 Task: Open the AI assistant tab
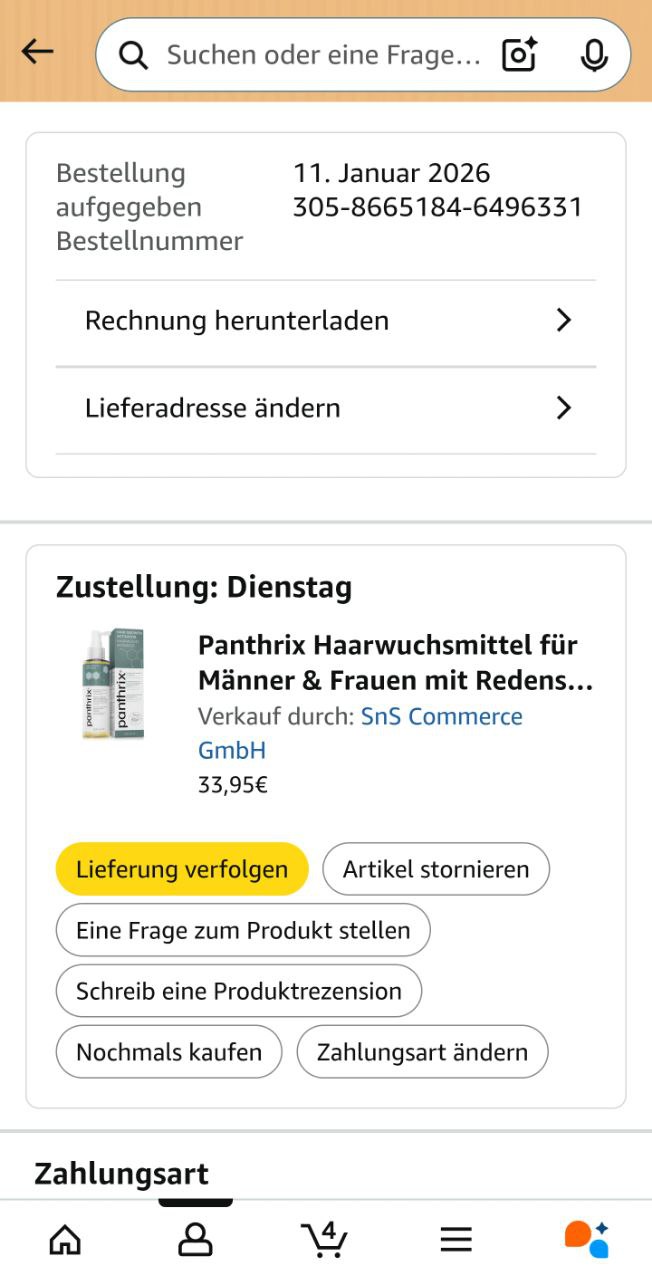(586, 1240)
